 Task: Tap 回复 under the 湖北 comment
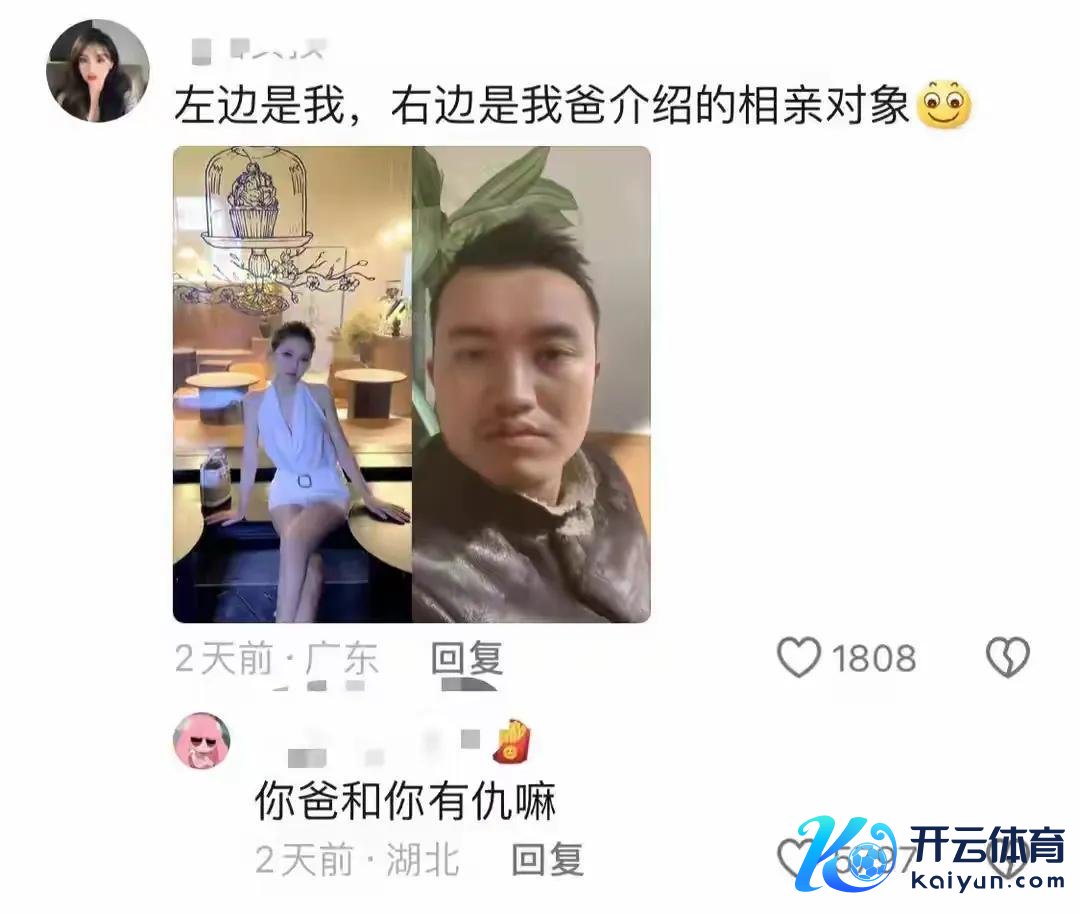(547, 859)
